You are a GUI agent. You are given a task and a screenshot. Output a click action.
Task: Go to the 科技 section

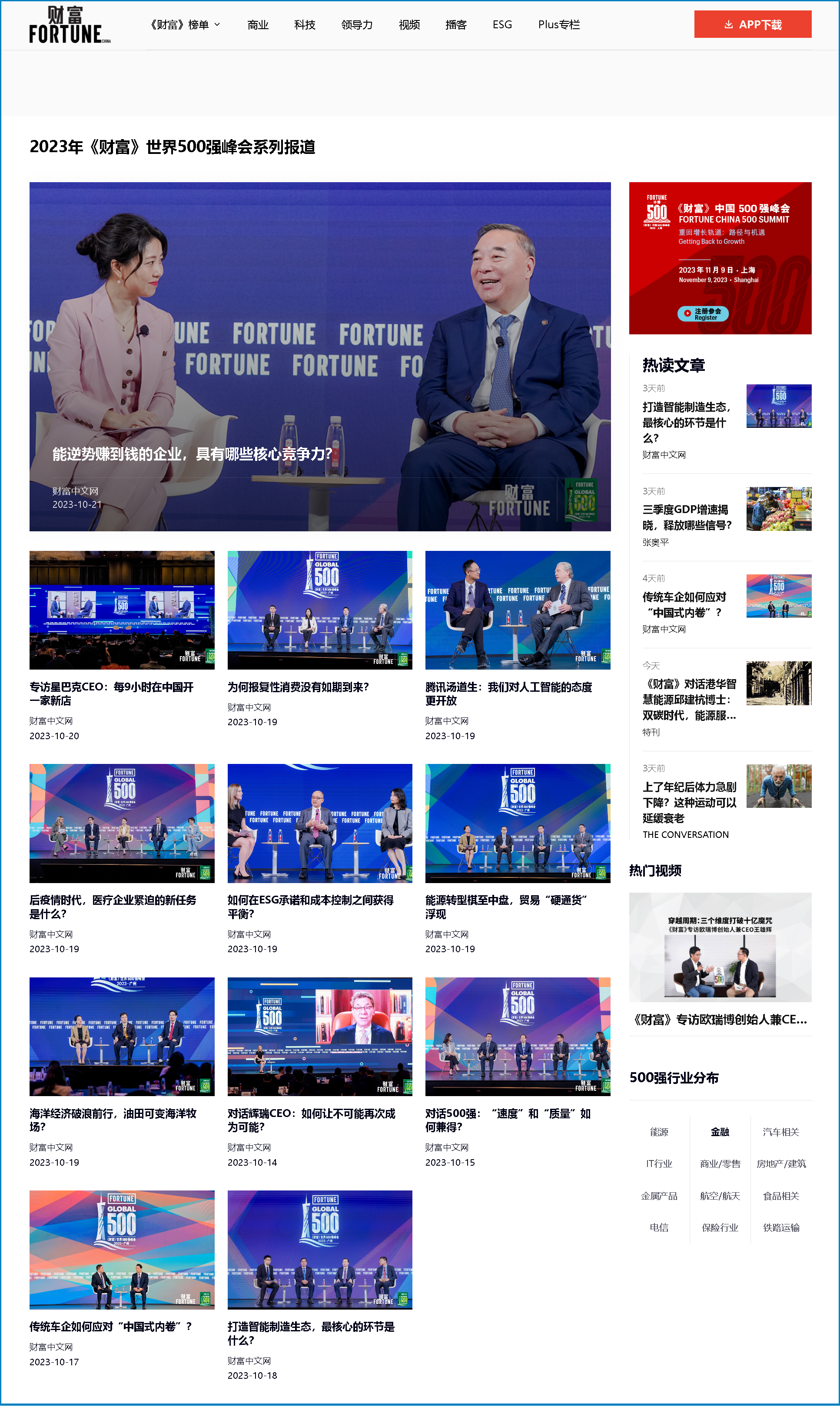(305, 25)
